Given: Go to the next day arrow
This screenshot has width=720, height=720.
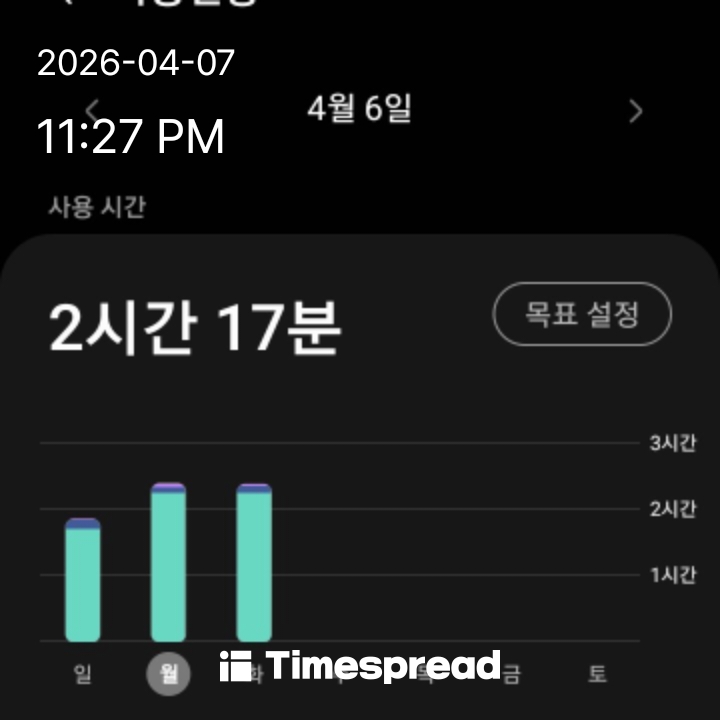Looking at the screenshot, I should tap(636, 111).
